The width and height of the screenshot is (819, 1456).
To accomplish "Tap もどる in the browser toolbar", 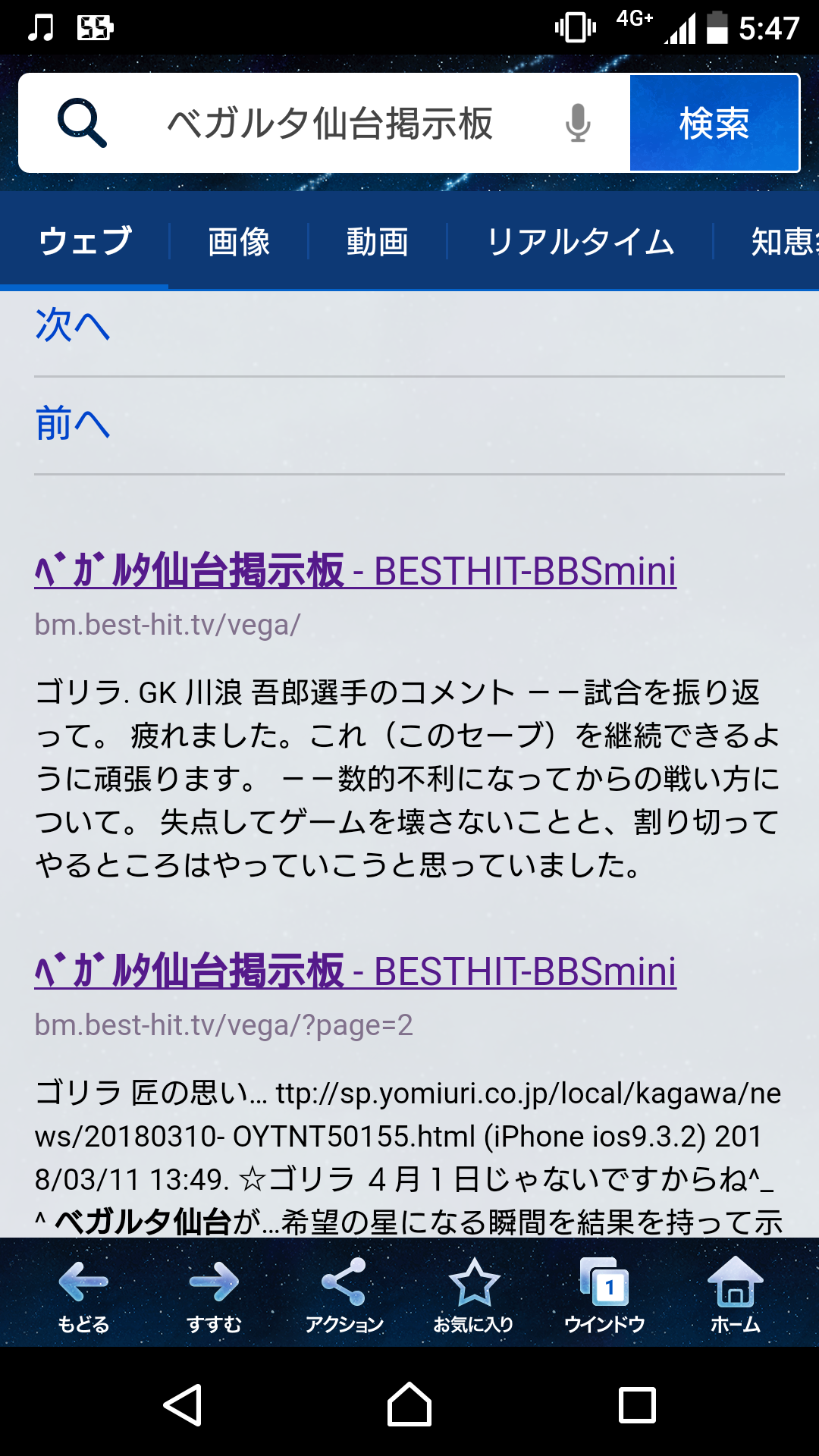I will (83, 1295).
